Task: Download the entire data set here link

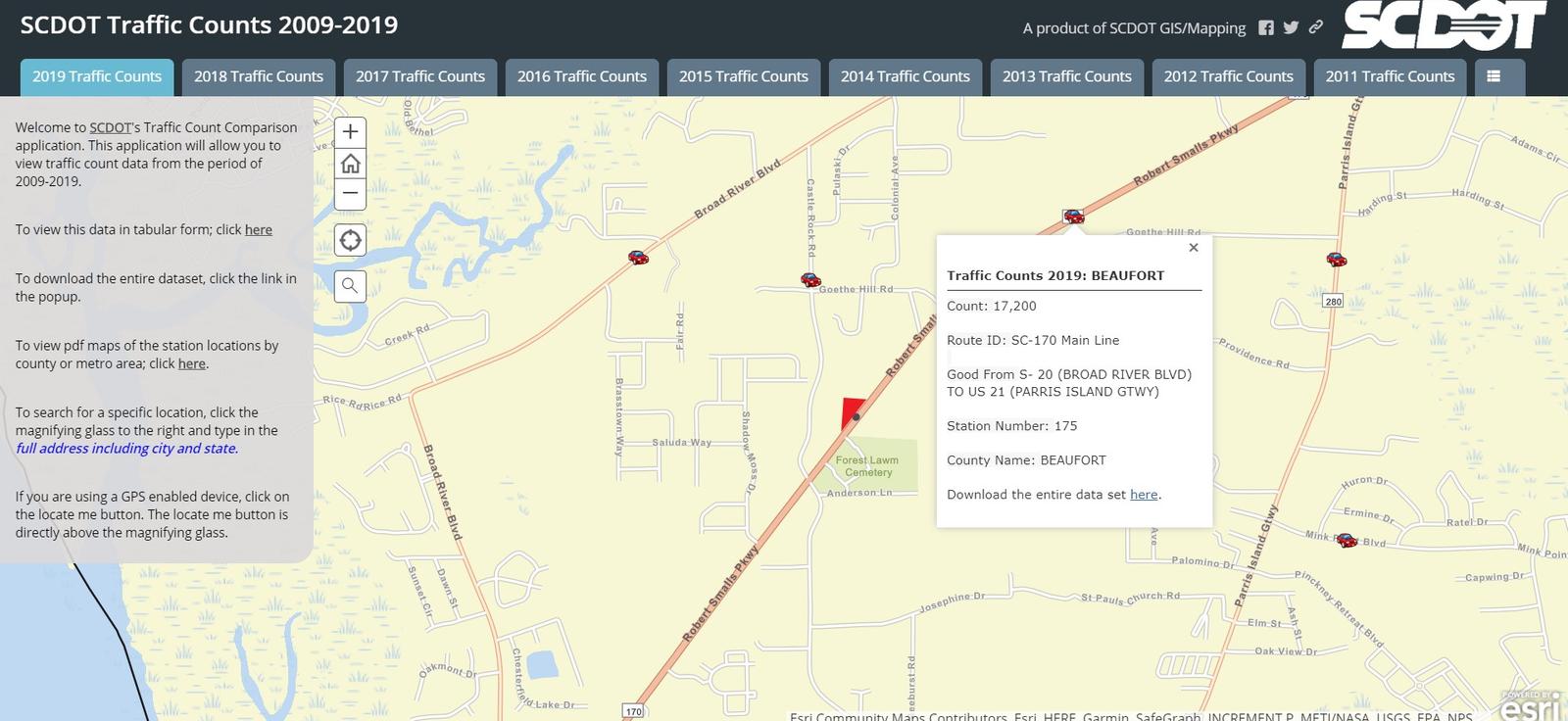Action: pyautogui.click(x=1144, y=495)
